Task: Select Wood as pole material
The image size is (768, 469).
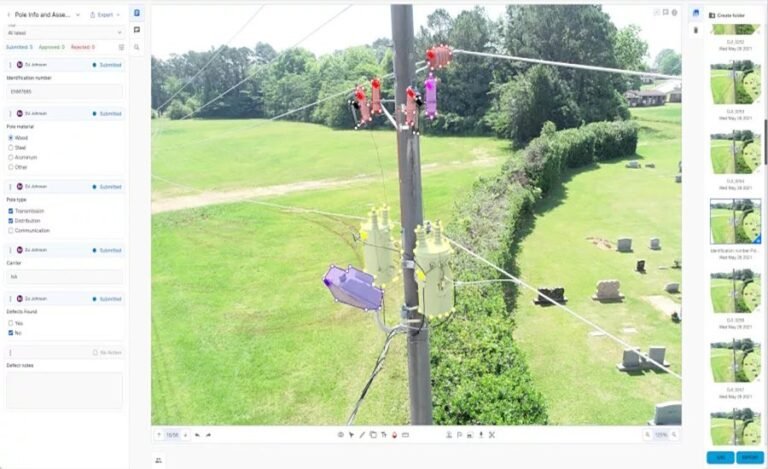Action: click(x=11, y=137)
